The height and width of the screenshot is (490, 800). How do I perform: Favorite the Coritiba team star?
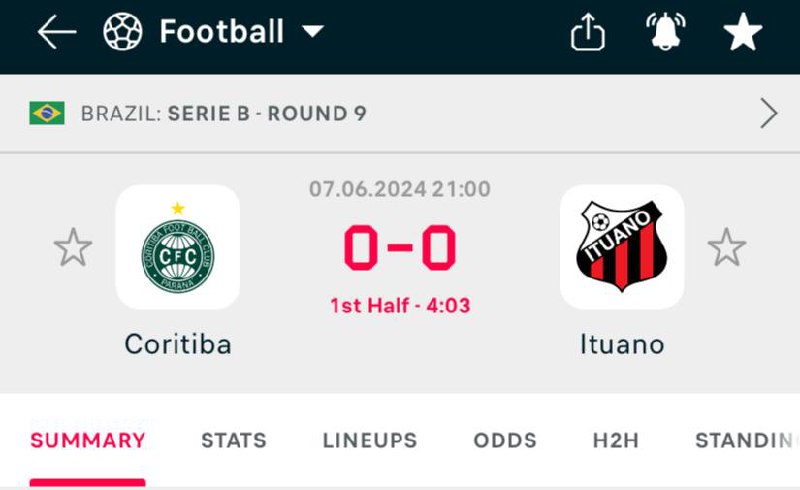73,247
